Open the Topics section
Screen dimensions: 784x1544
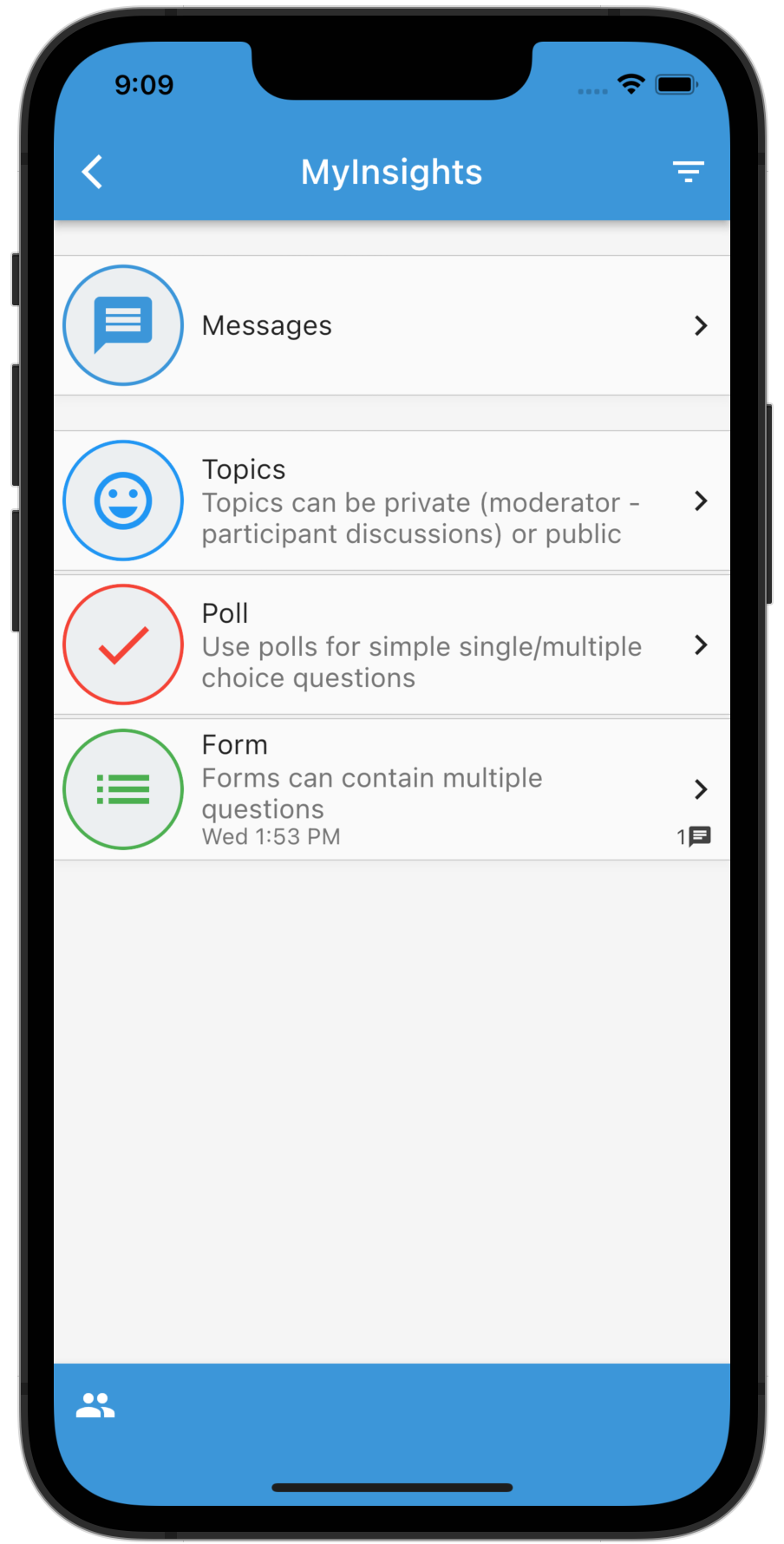392,500
